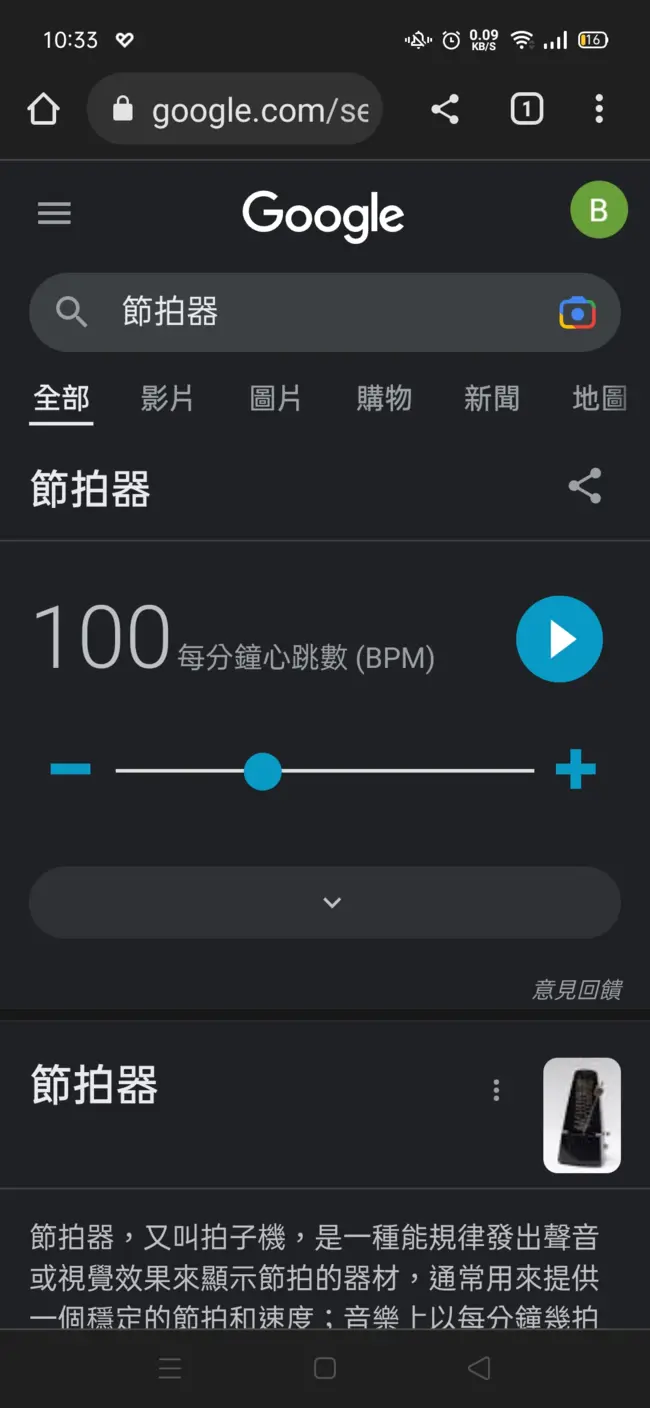Expand the metronome panel with the chevron

tap(325, 902)
